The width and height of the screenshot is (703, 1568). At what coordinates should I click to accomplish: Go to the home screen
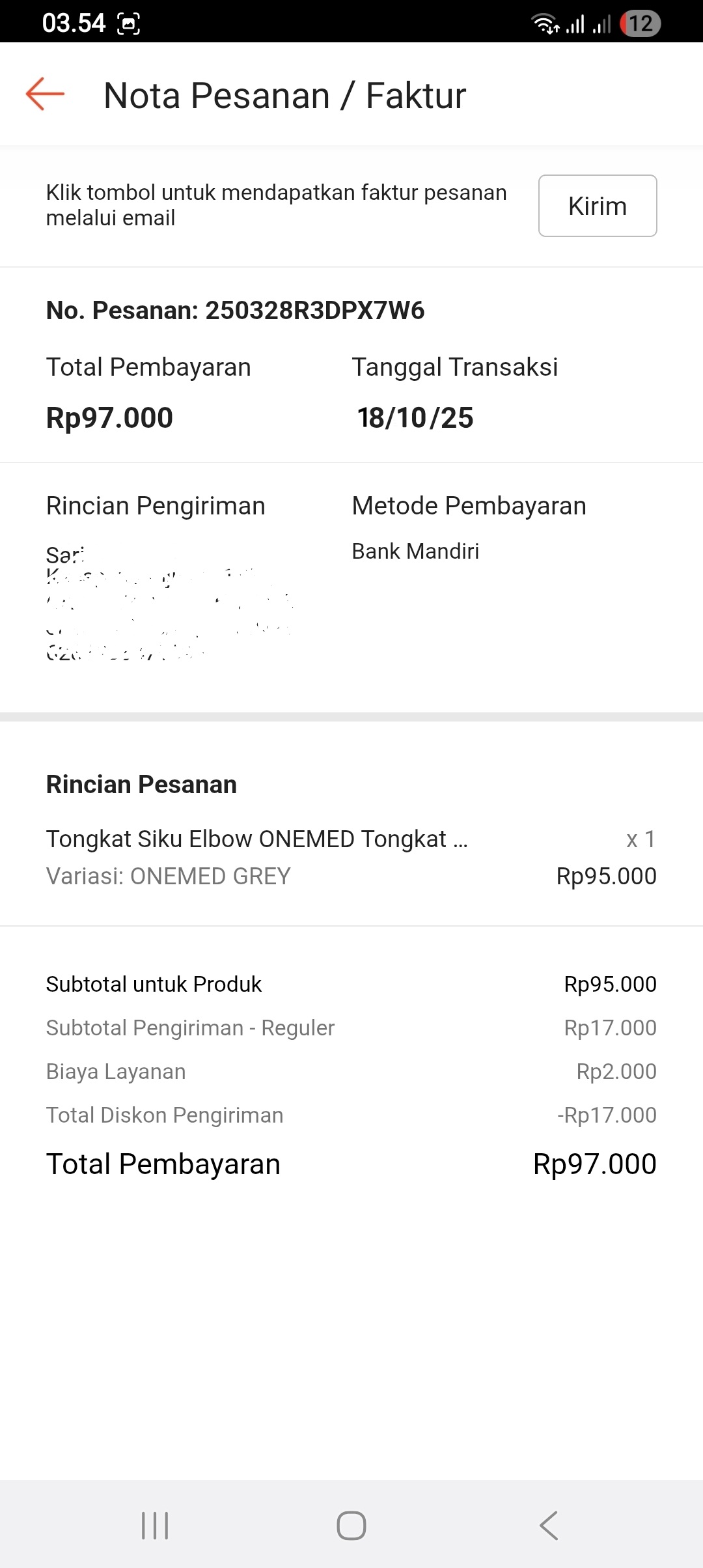pos(351,1526)
